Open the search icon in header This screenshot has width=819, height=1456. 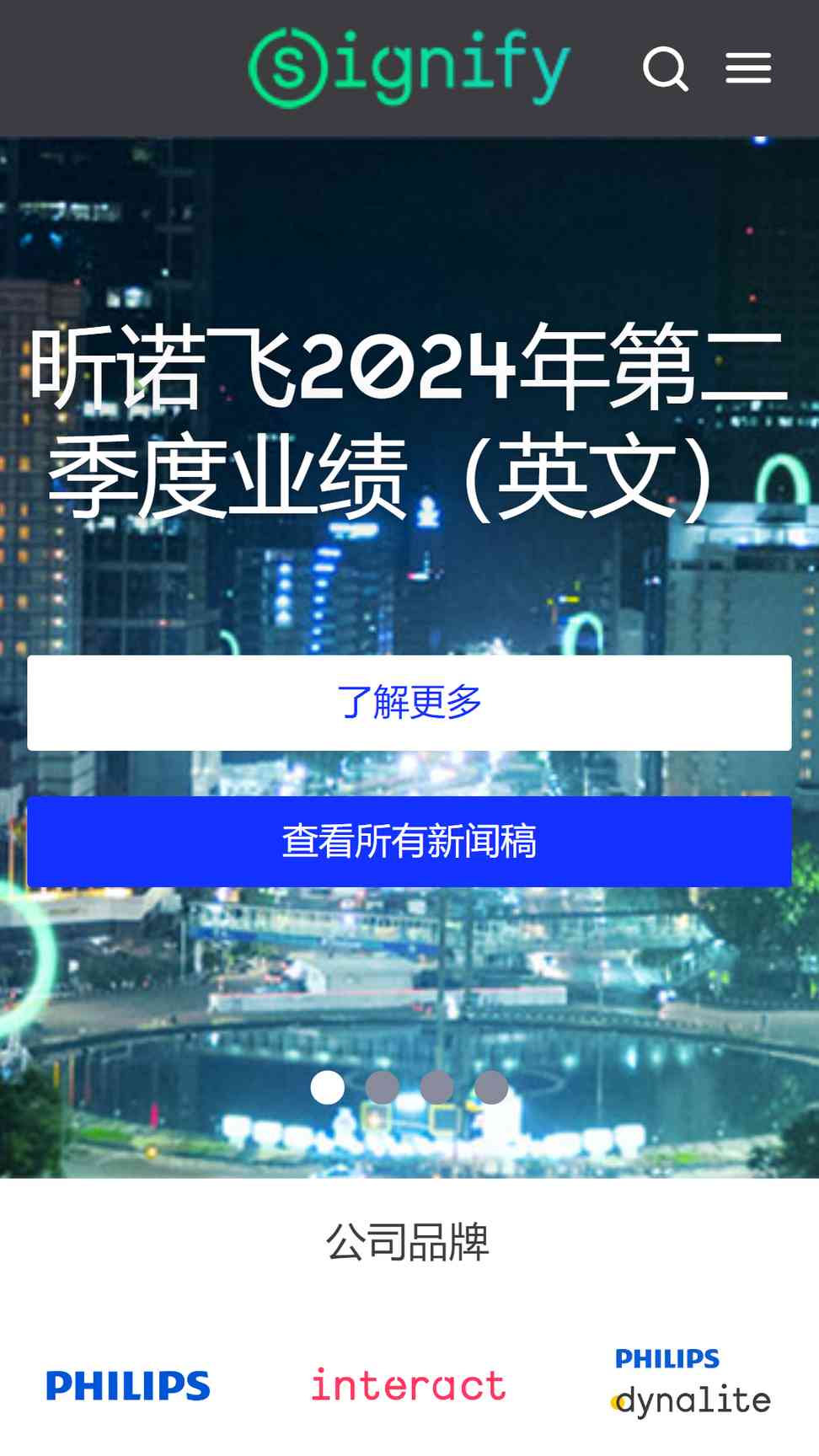click(666, 68)
